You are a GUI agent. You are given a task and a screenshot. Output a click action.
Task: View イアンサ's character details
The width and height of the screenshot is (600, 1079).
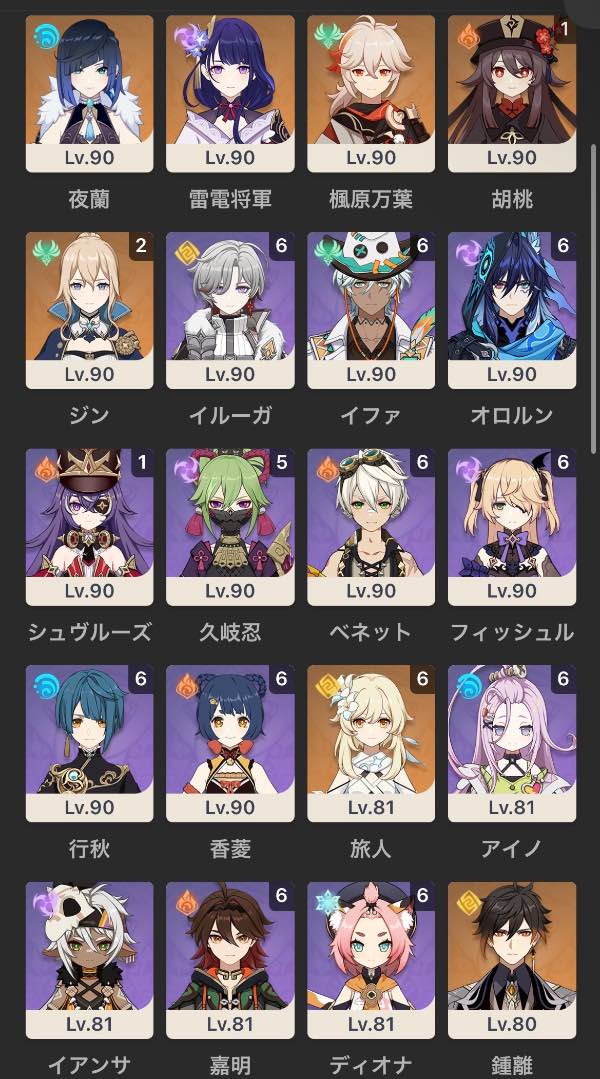point(89,960)
